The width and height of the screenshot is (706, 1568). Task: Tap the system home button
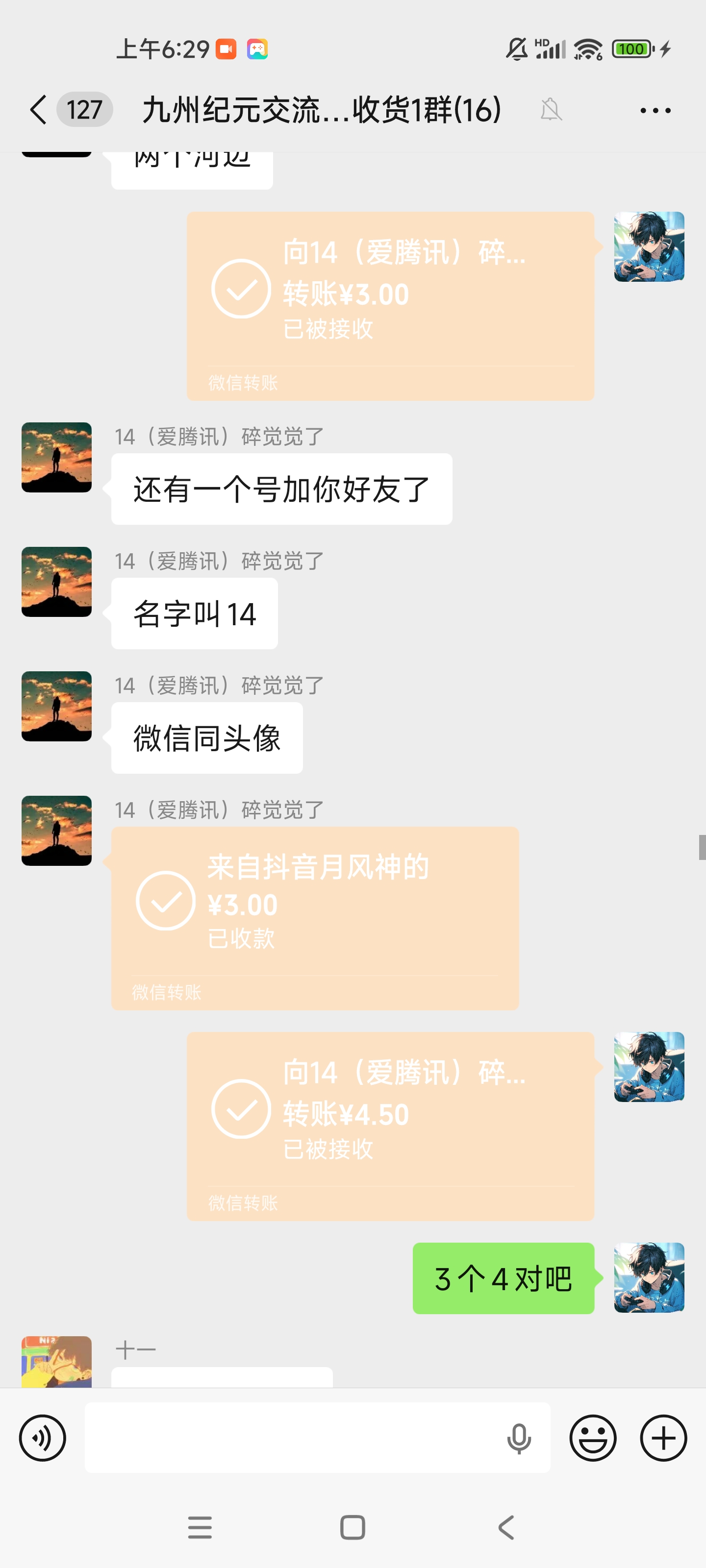(353, 1527)
